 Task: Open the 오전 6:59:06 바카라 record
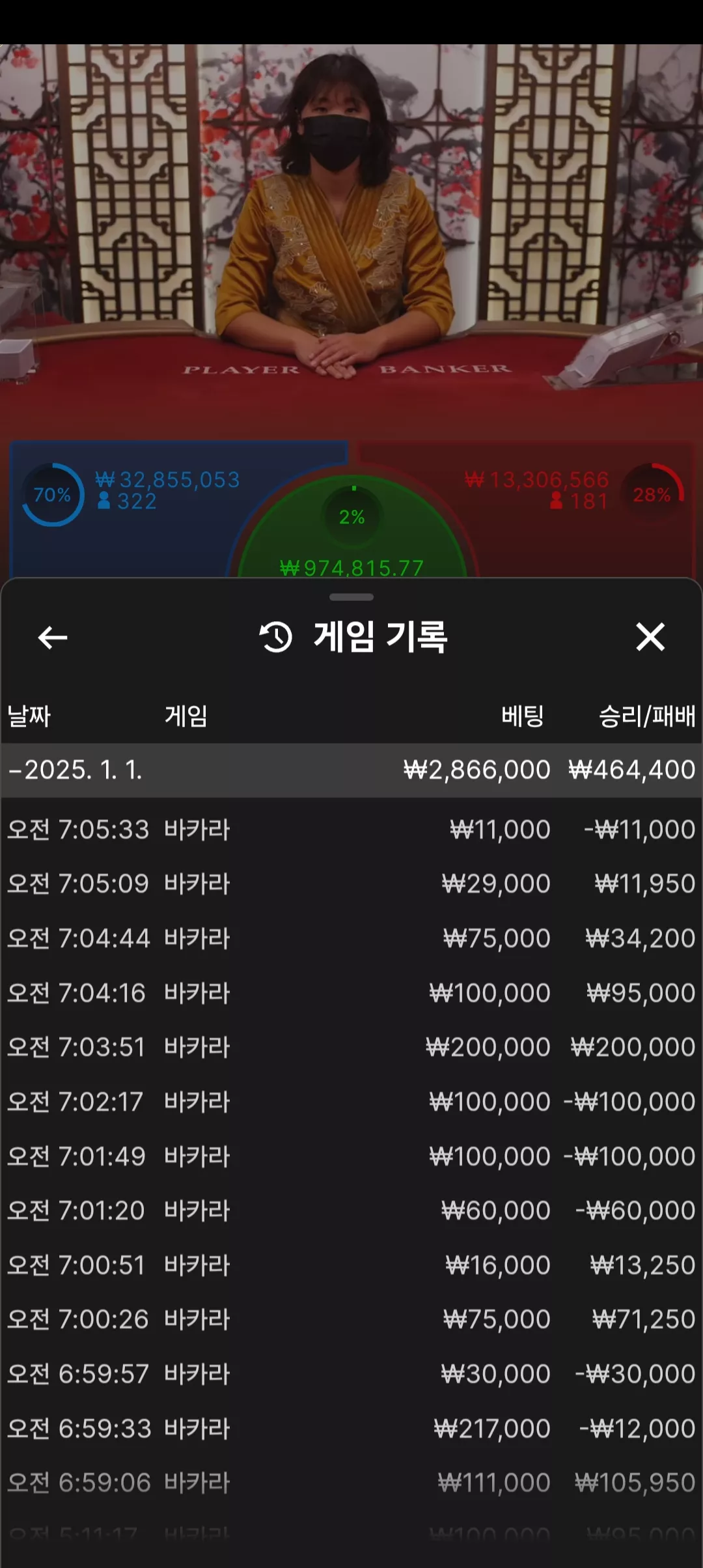click(x=351, y=1483)
